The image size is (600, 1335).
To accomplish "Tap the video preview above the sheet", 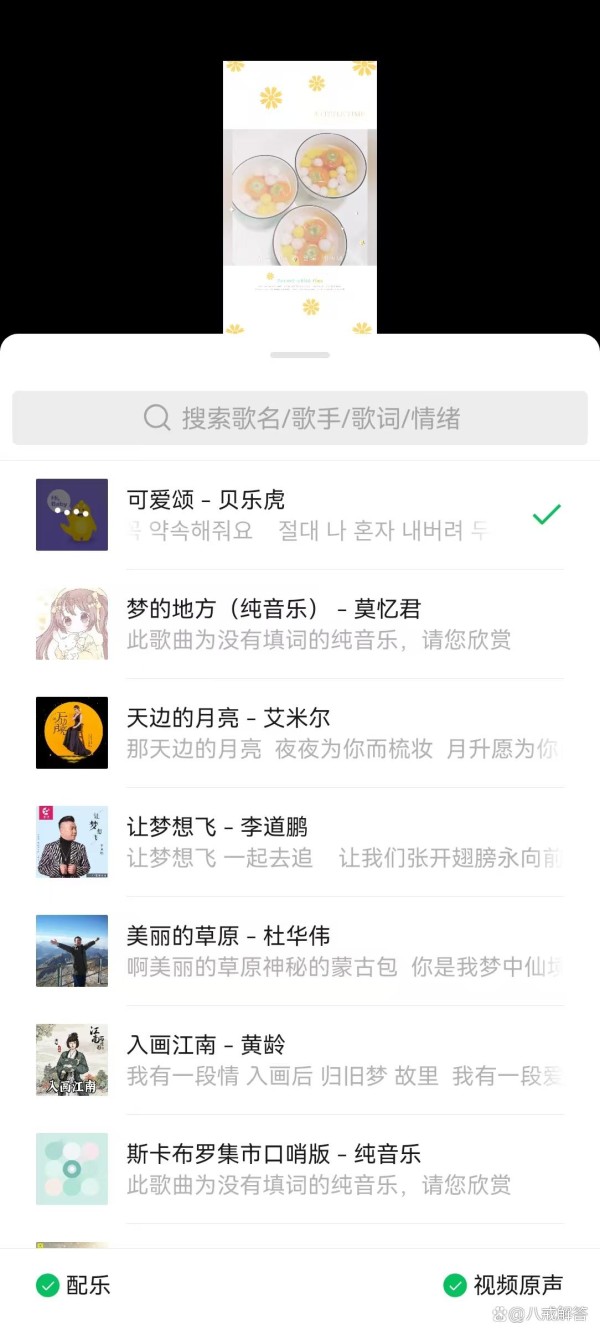I will 300,196.
